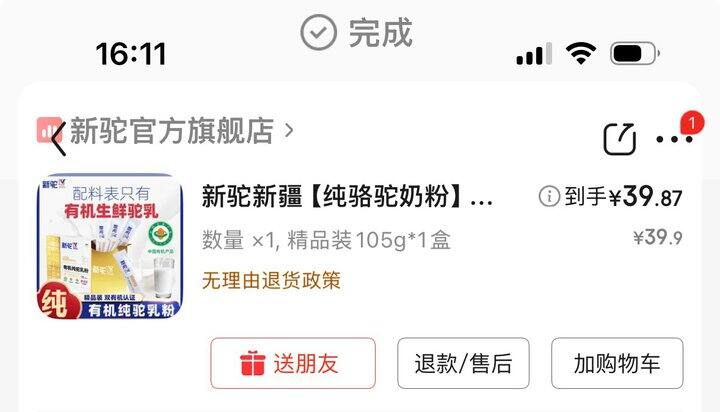The width and height of the screenshot is (720, 412).
Task: Add item again with 加购物车
Action: (617, 363)
